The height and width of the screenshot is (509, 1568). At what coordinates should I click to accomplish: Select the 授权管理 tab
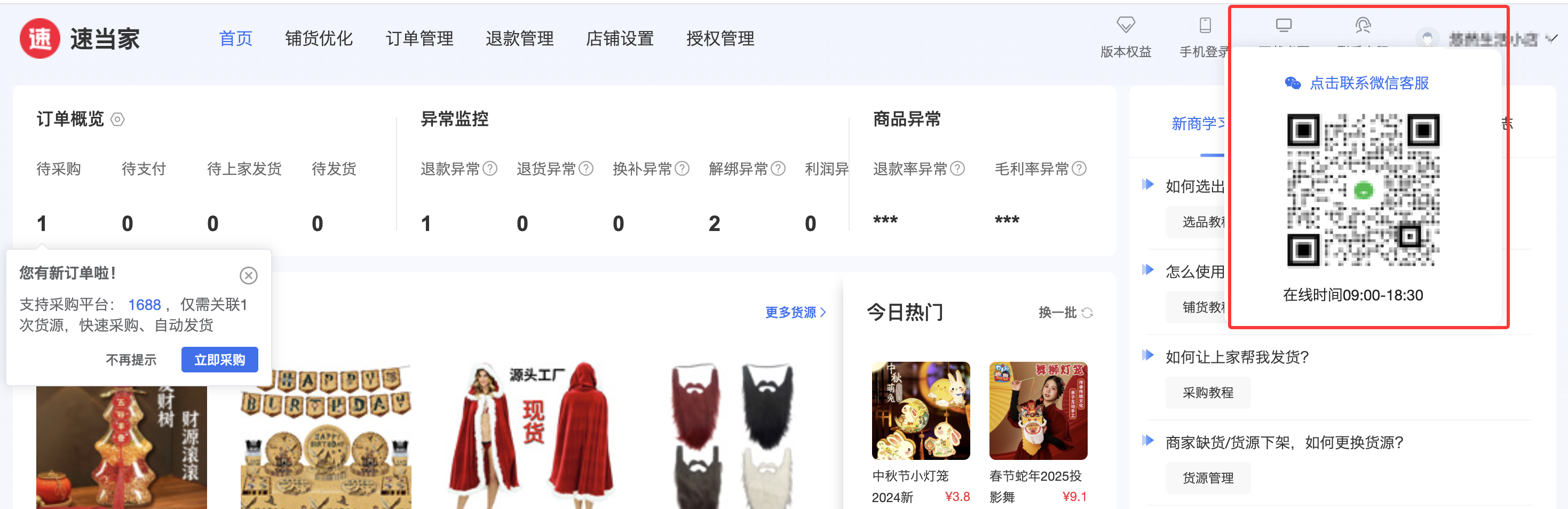[719, 38]
